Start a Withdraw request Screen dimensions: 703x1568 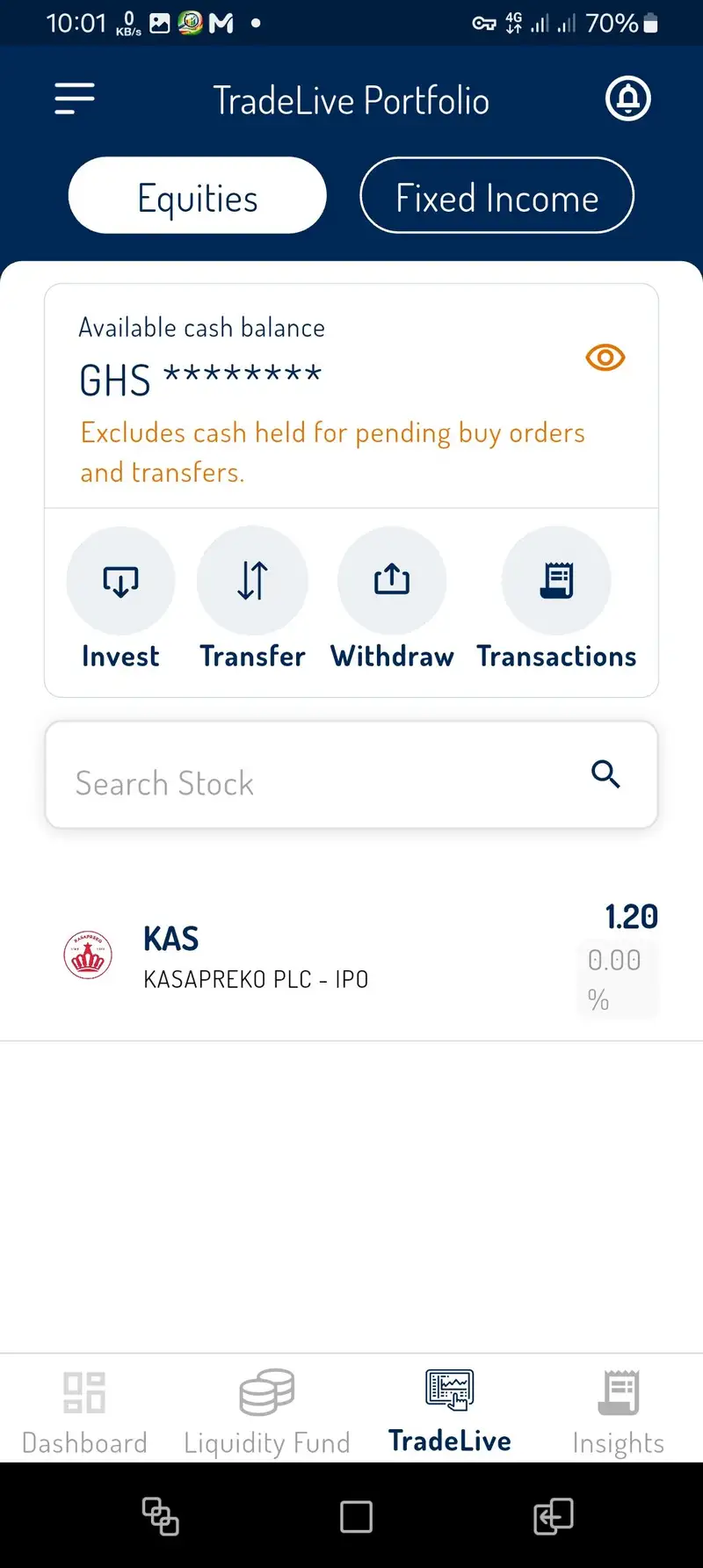(x=392, y=599)
